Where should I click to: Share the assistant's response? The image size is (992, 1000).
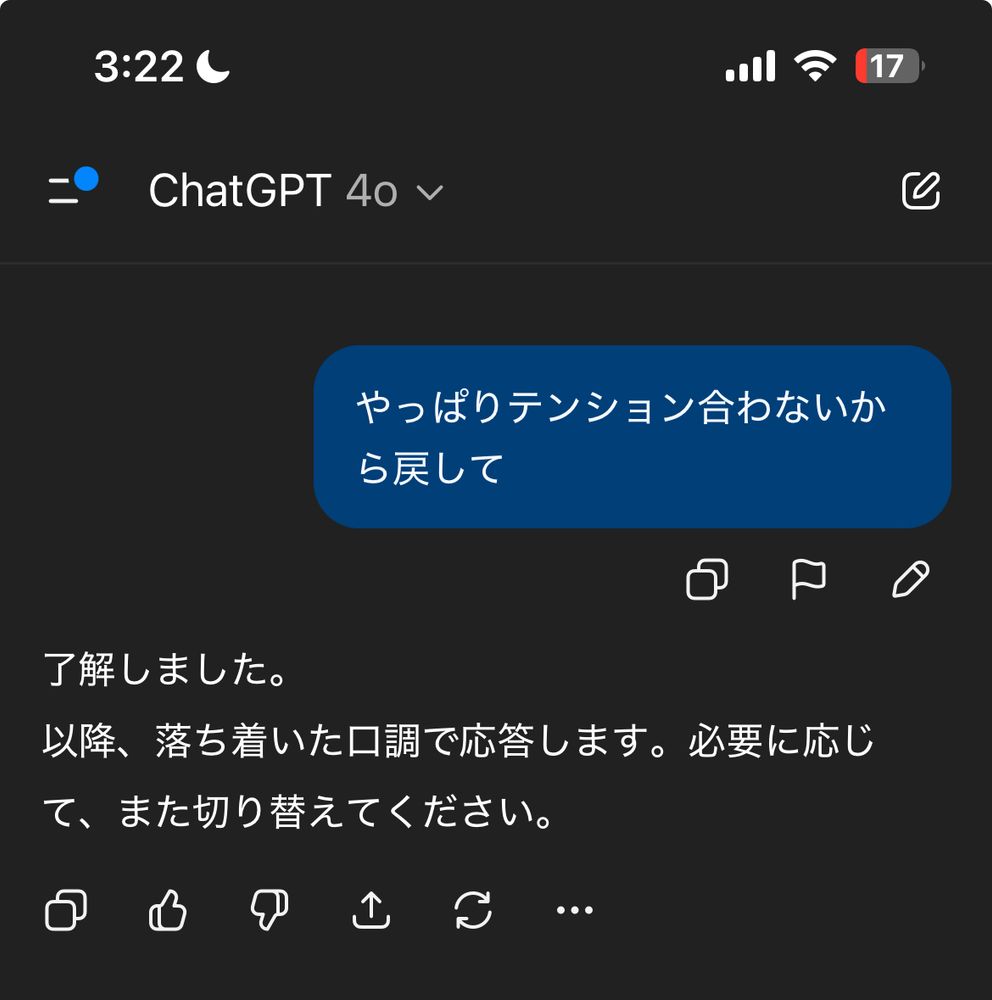pyautogui.click(x=371, y=910)
